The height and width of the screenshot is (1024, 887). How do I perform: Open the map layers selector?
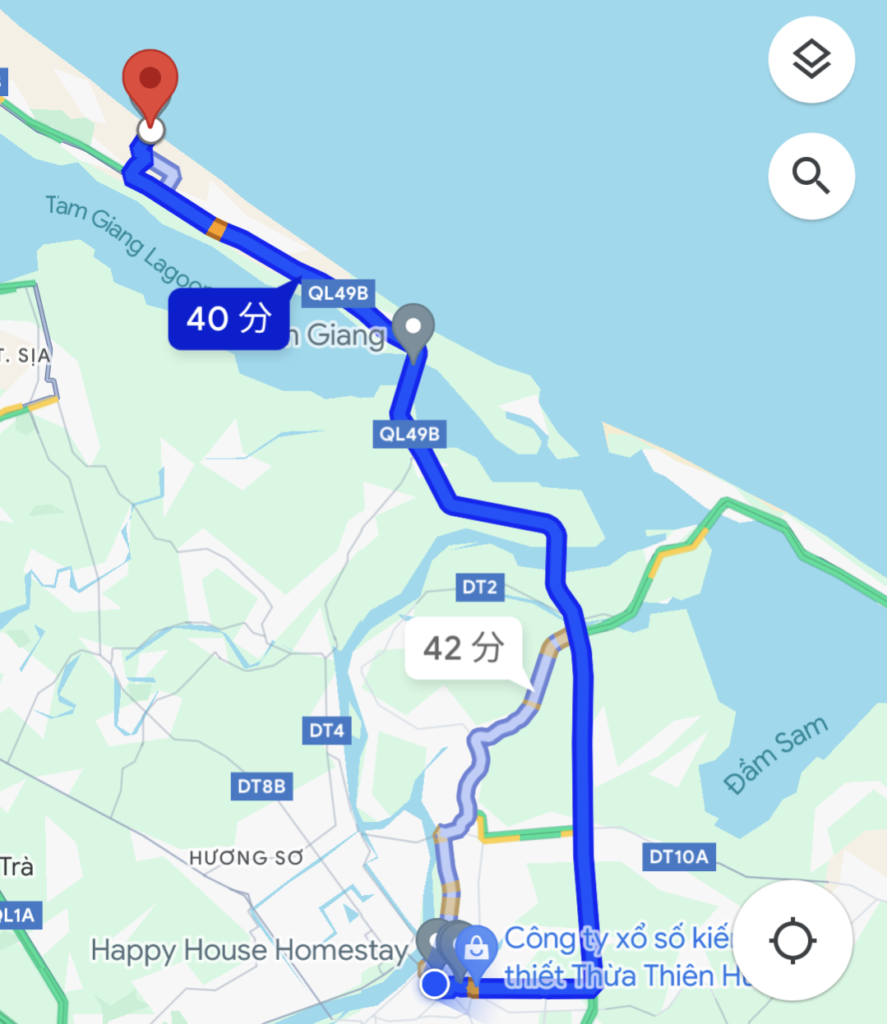tap(811, 59)
